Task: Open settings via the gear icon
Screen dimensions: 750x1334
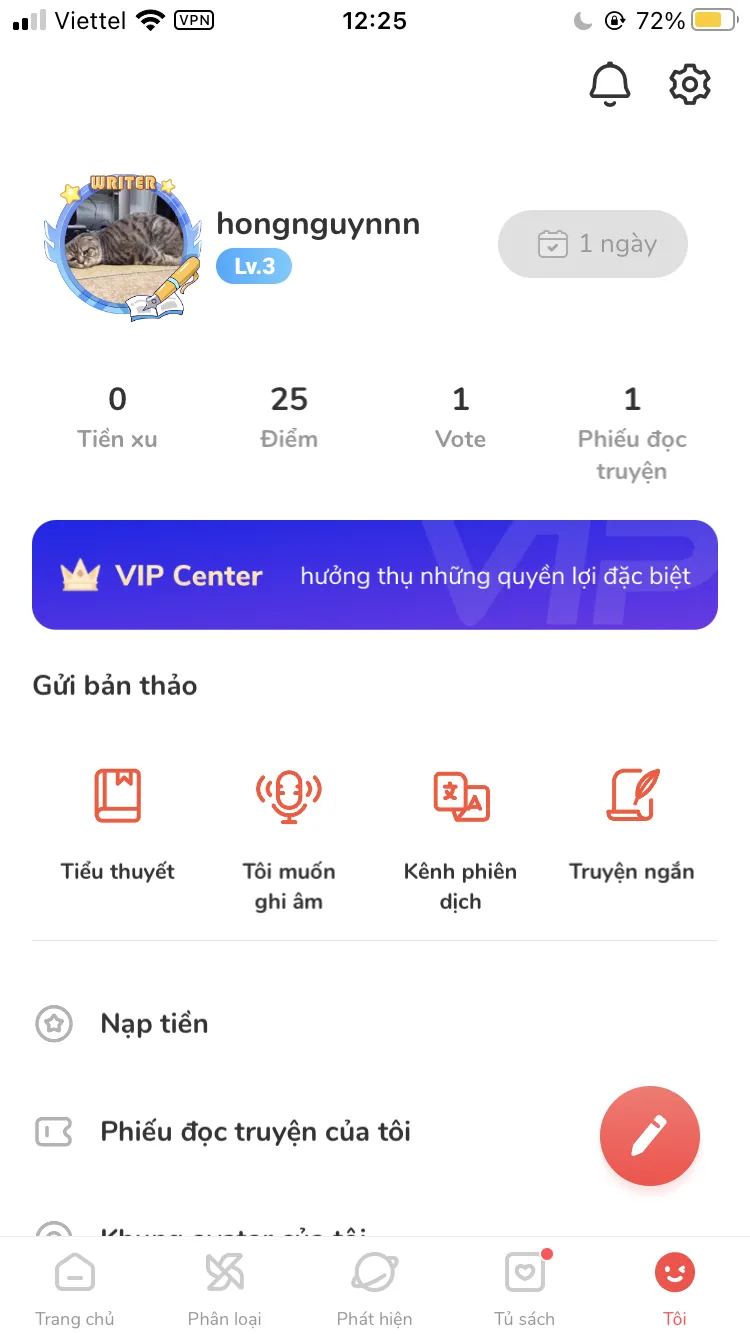Action: click(689, 84)
